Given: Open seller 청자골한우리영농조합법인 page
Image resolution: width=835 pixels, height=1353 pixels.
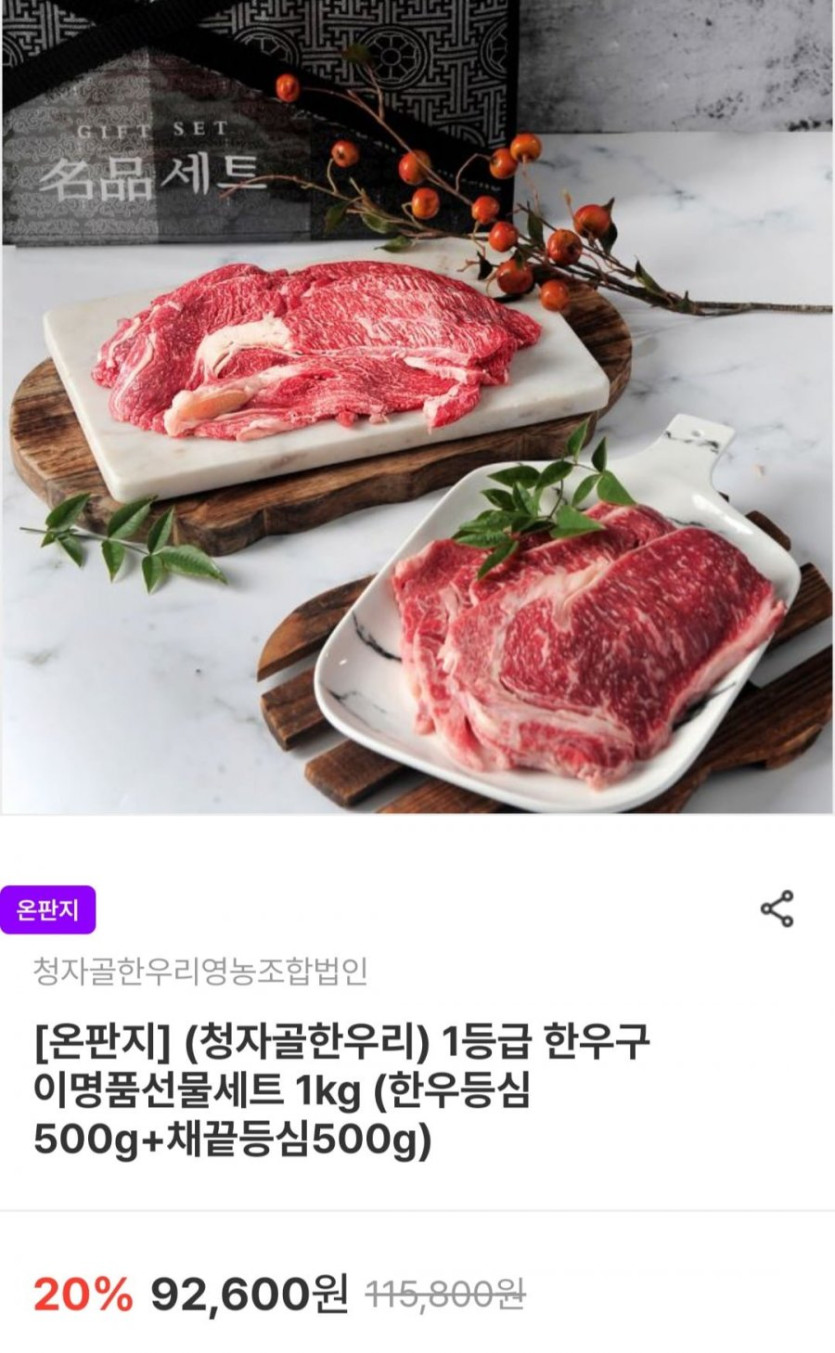Looking at the screenshot, I should coord(200,970).
